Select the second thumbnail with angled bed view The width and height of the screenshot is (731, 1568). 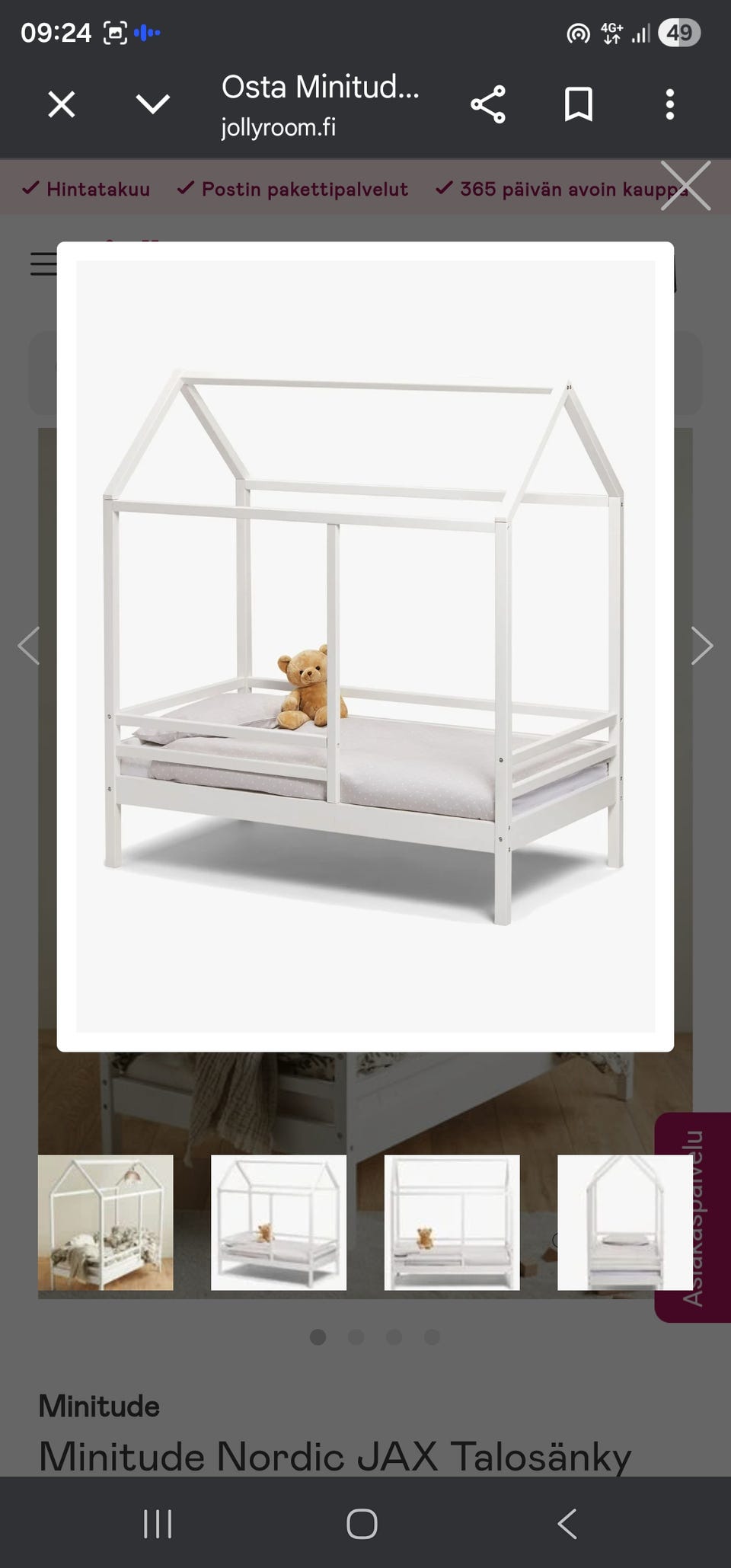point(279,1222)
